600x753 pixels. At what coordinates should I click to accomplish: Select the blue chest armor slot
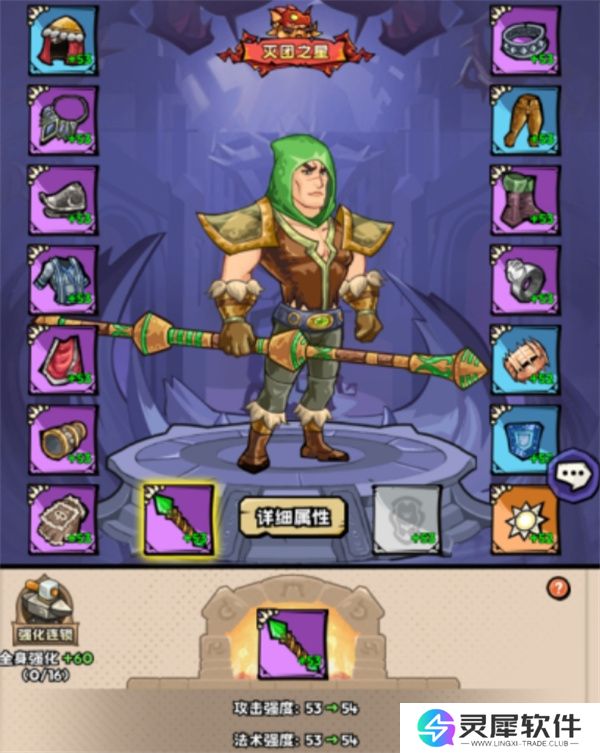63,279
